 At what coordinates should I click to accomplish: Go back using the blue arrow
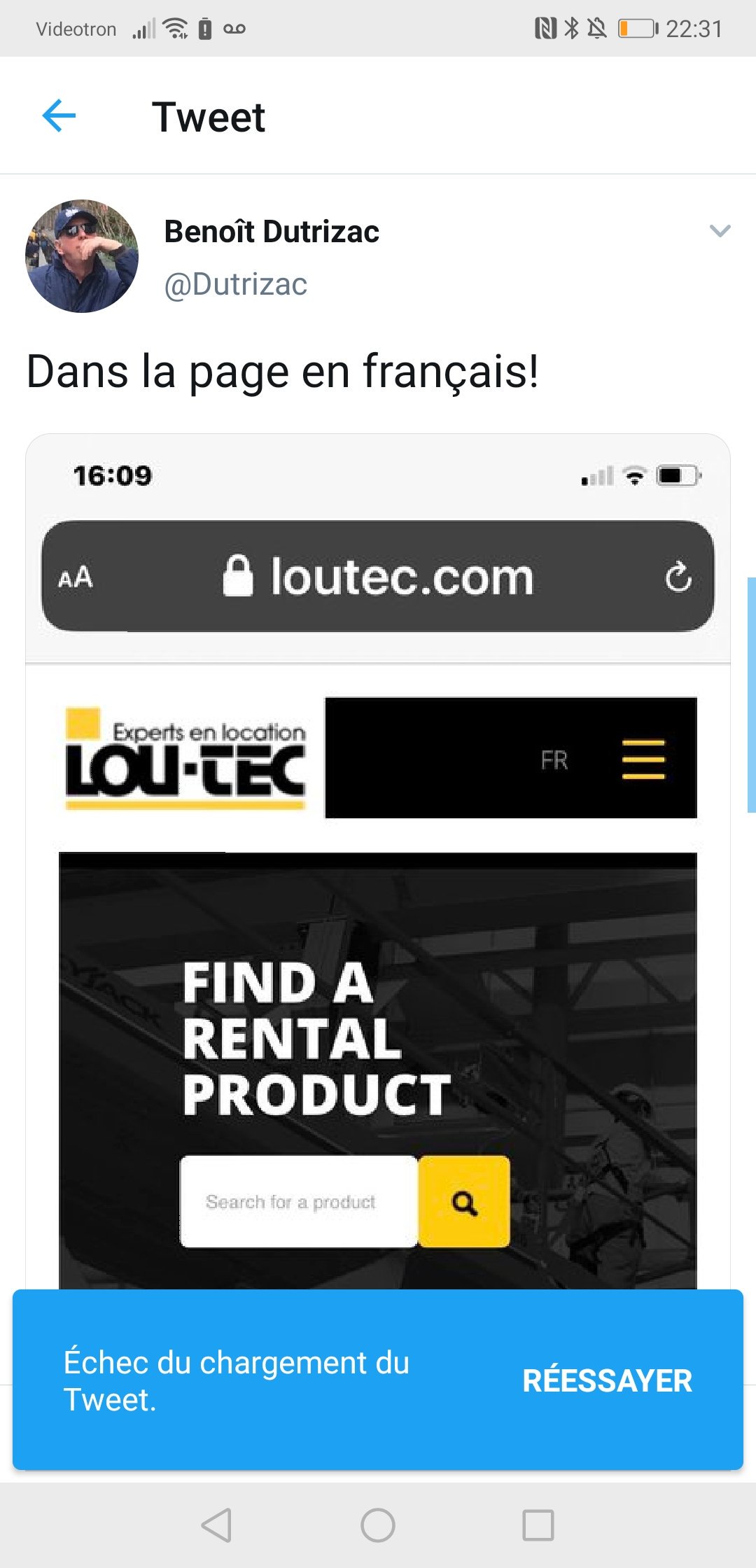[59, 115]
